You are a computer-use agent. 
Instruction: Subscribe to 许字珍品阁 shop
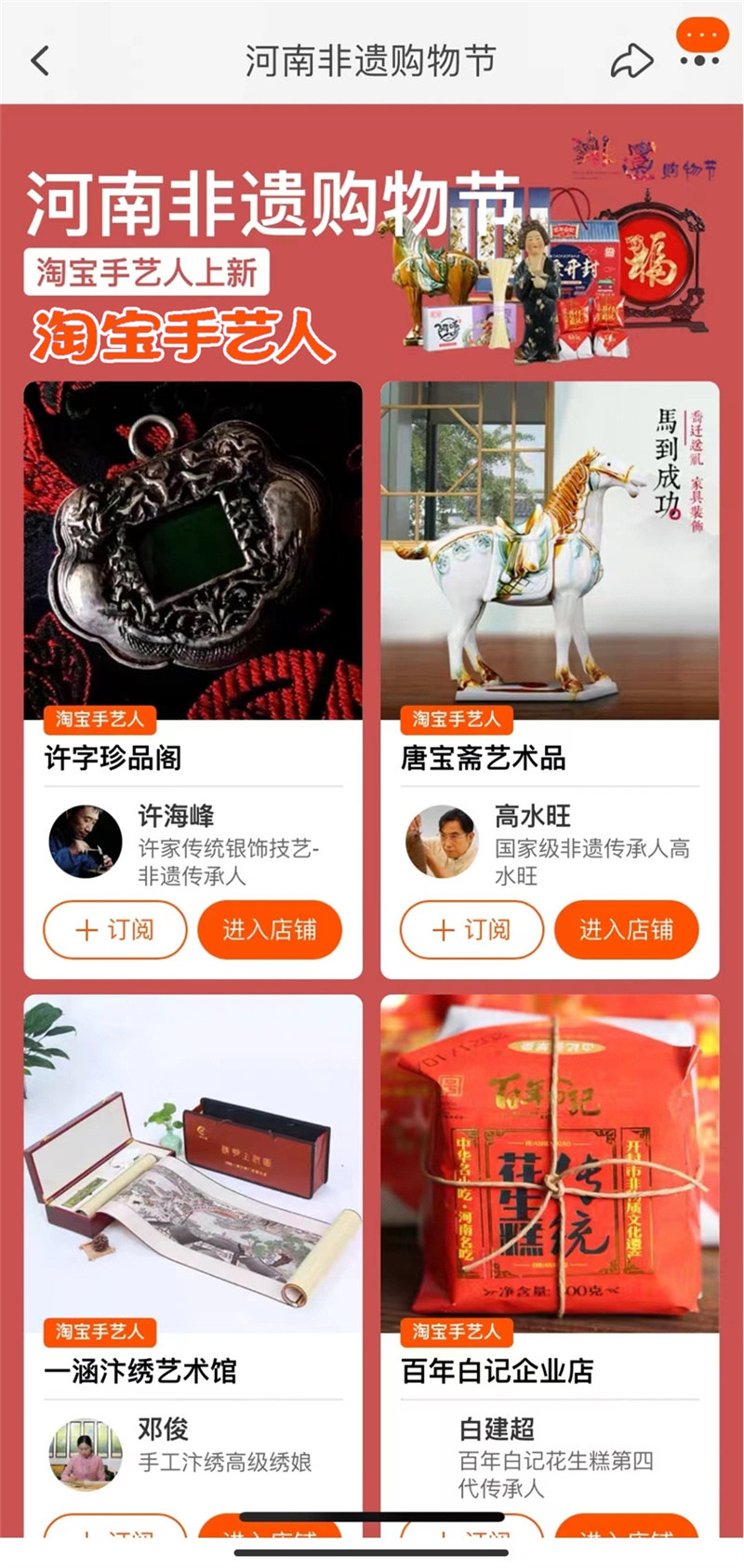coord(115,929)
